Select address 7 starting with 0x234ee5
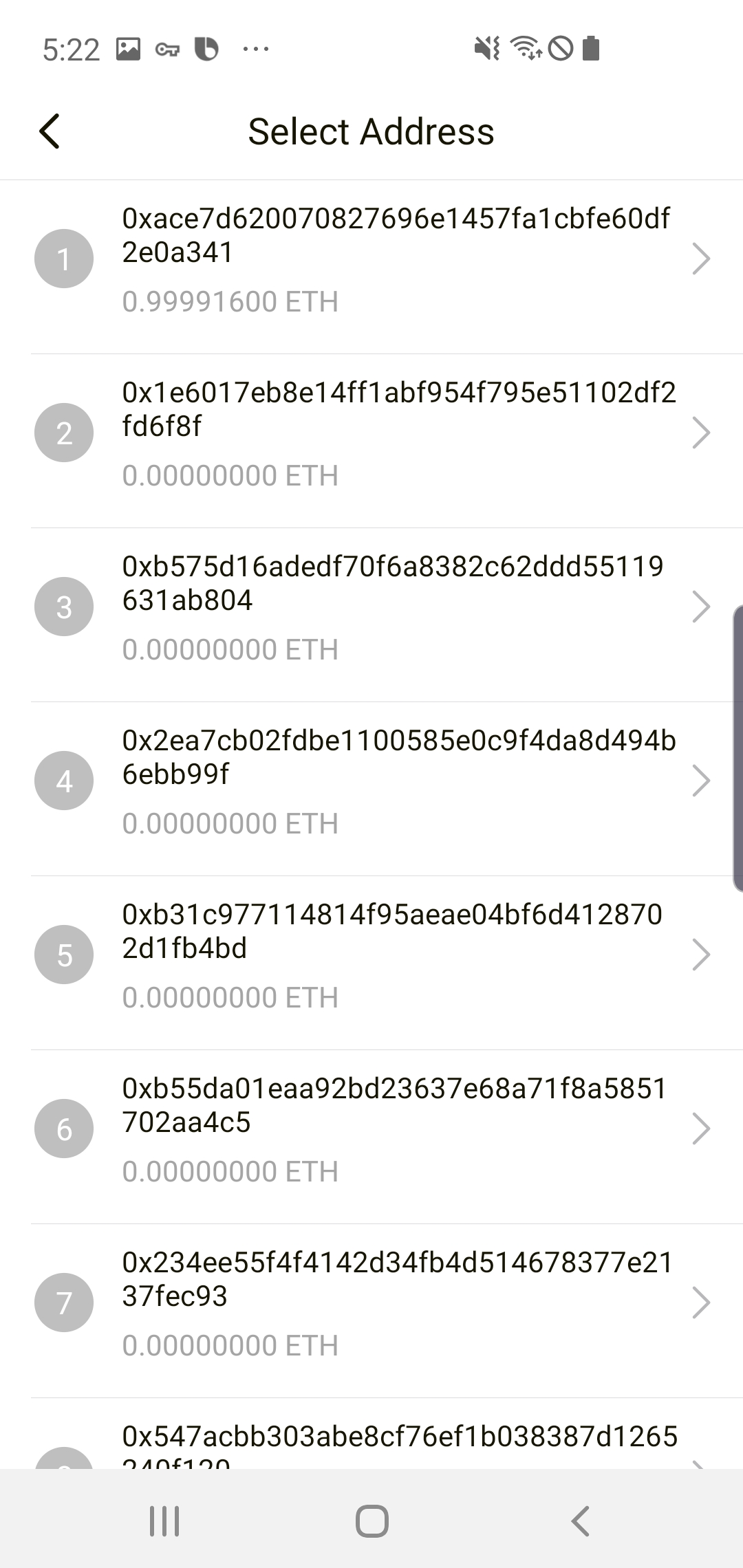The image size is (743, 1568). pyautogui.click(x=371, y=1311)
